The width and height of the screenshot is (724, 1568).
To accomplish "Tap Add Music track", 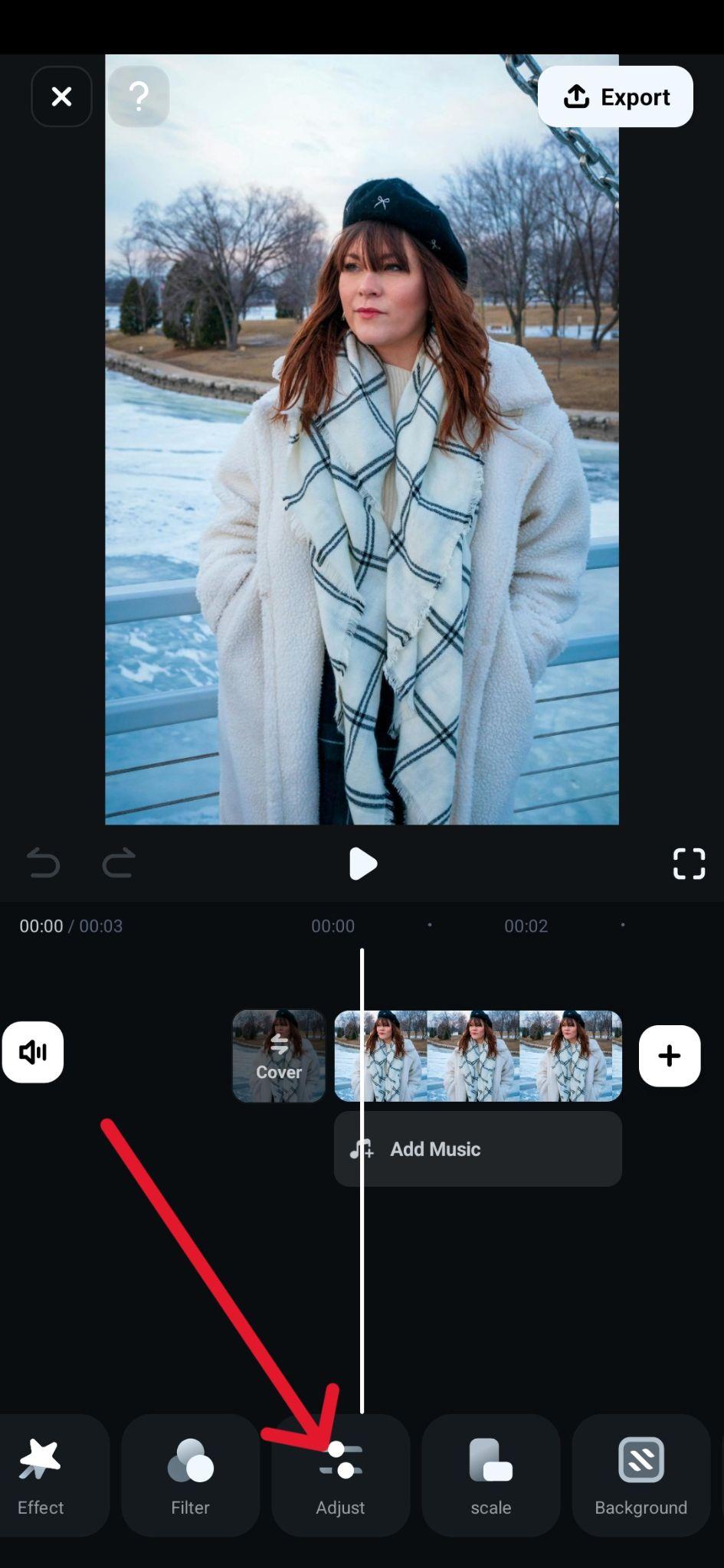I will pos(477,1148).
